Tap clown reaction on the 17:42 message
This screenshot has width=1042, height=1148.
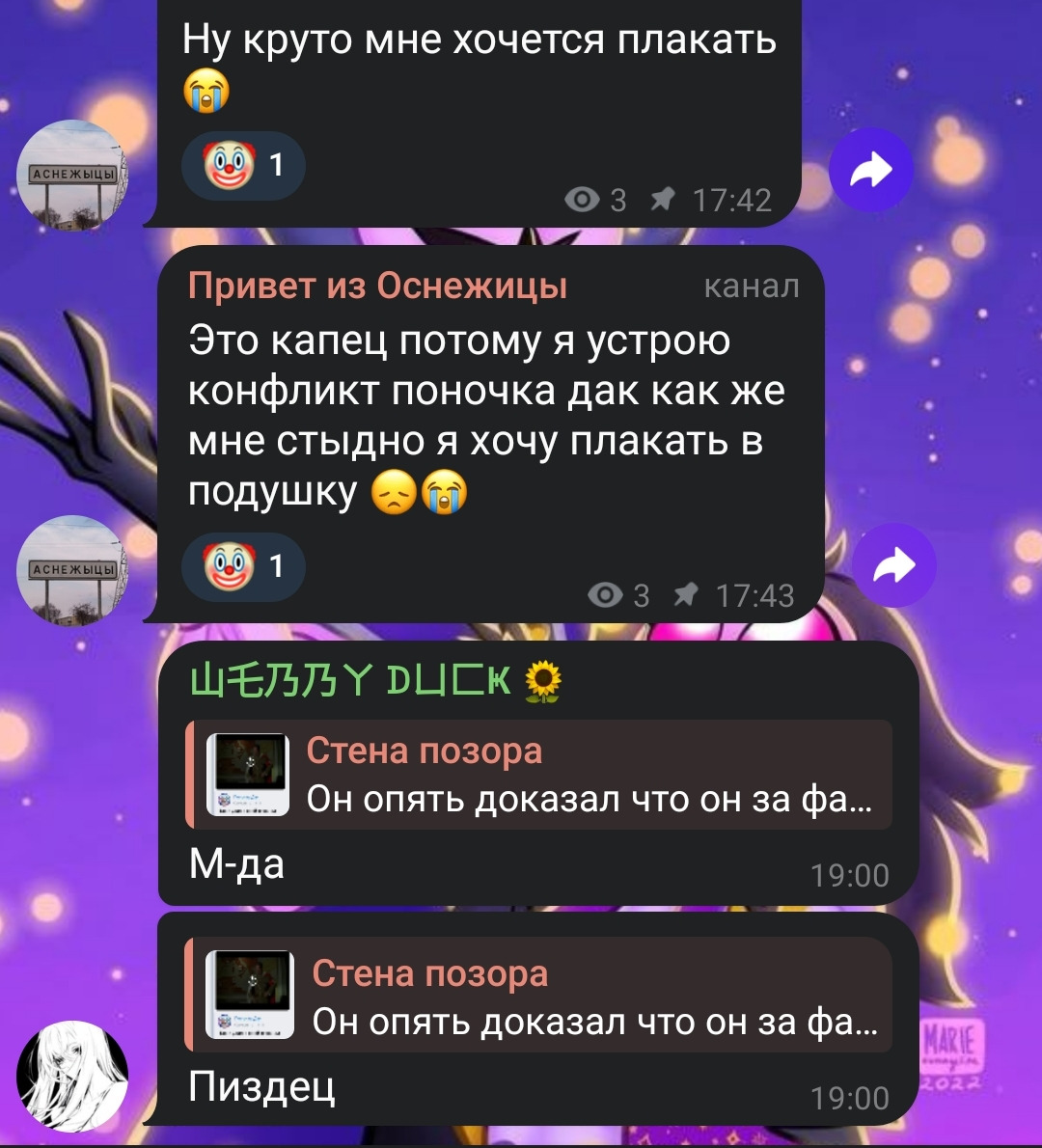[x=243, y=166]
